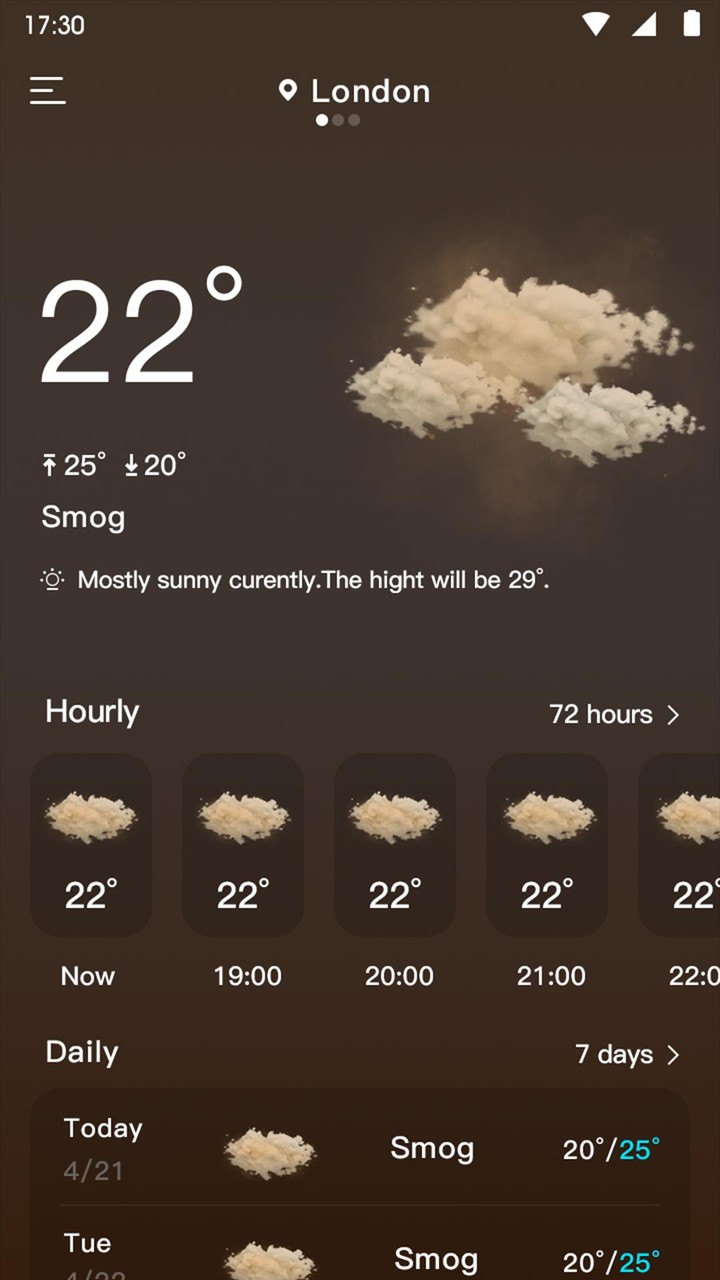Tap the high temperature arrow icon
This screenshot has width=720, height=1280.
[50, 464]
